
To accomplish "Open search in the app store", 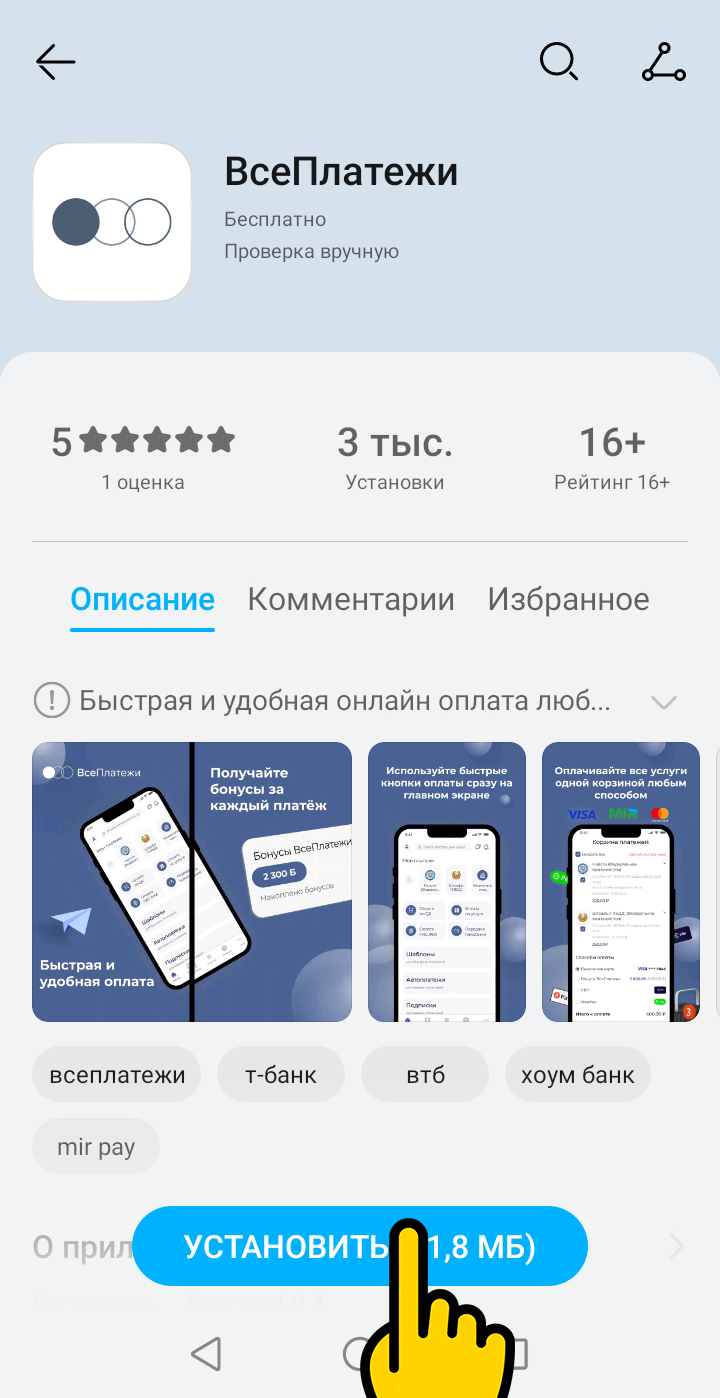I will pyautogui.click(x=558, y=62).
